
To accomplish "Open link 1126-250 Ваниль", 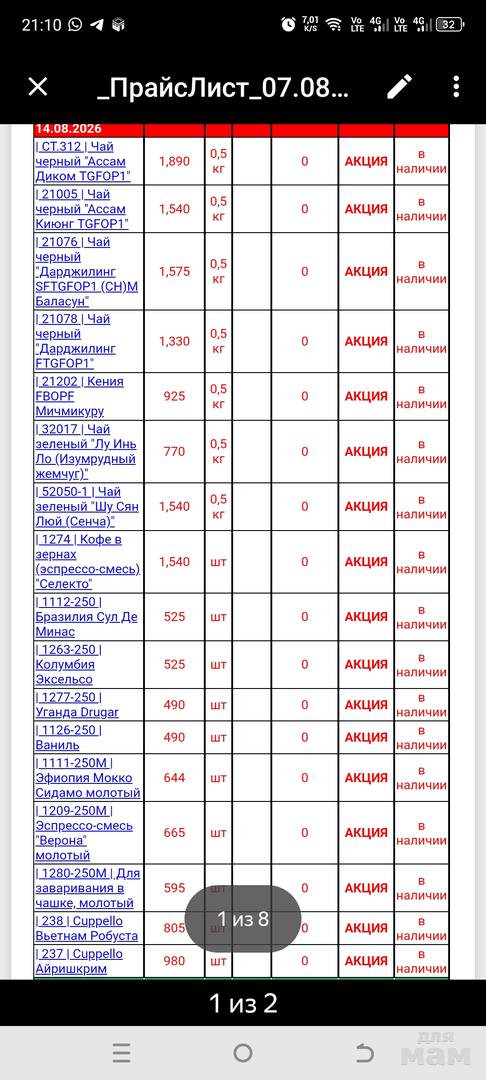I will click(68, 737).
